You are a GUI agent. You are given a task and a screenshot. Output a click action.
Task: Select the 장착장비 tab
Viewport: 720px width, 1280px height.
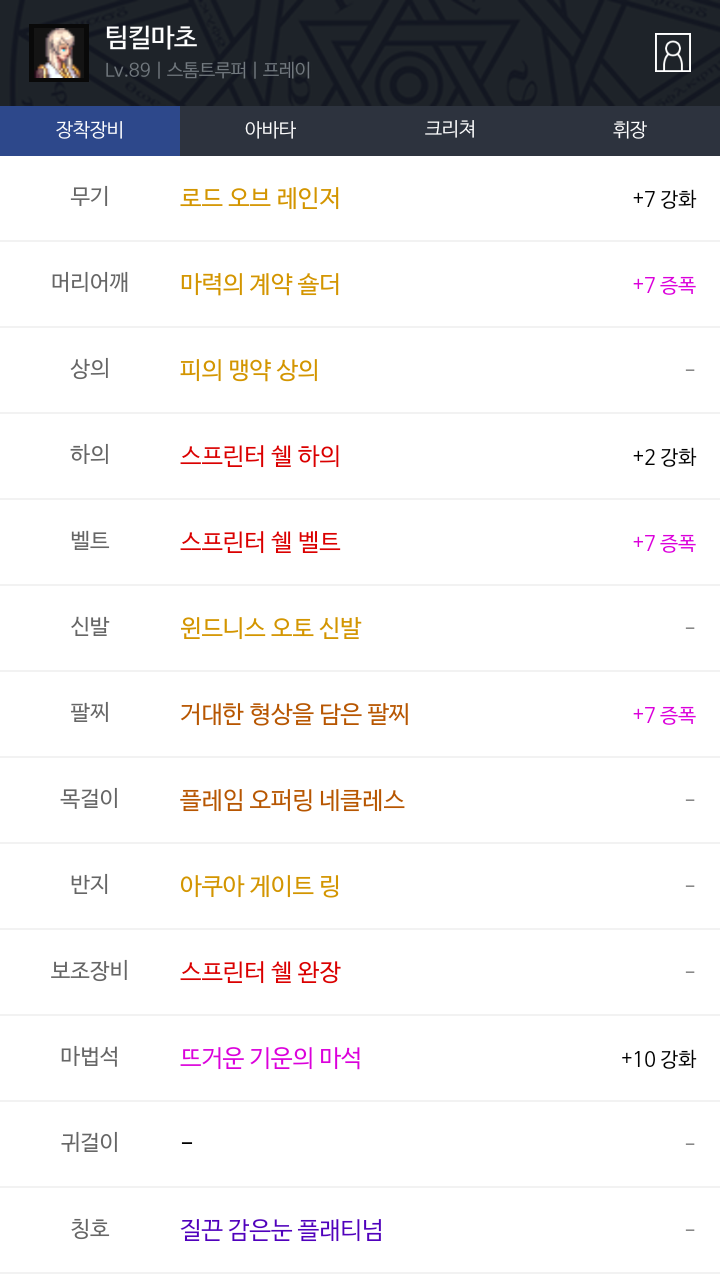(90, 130)
